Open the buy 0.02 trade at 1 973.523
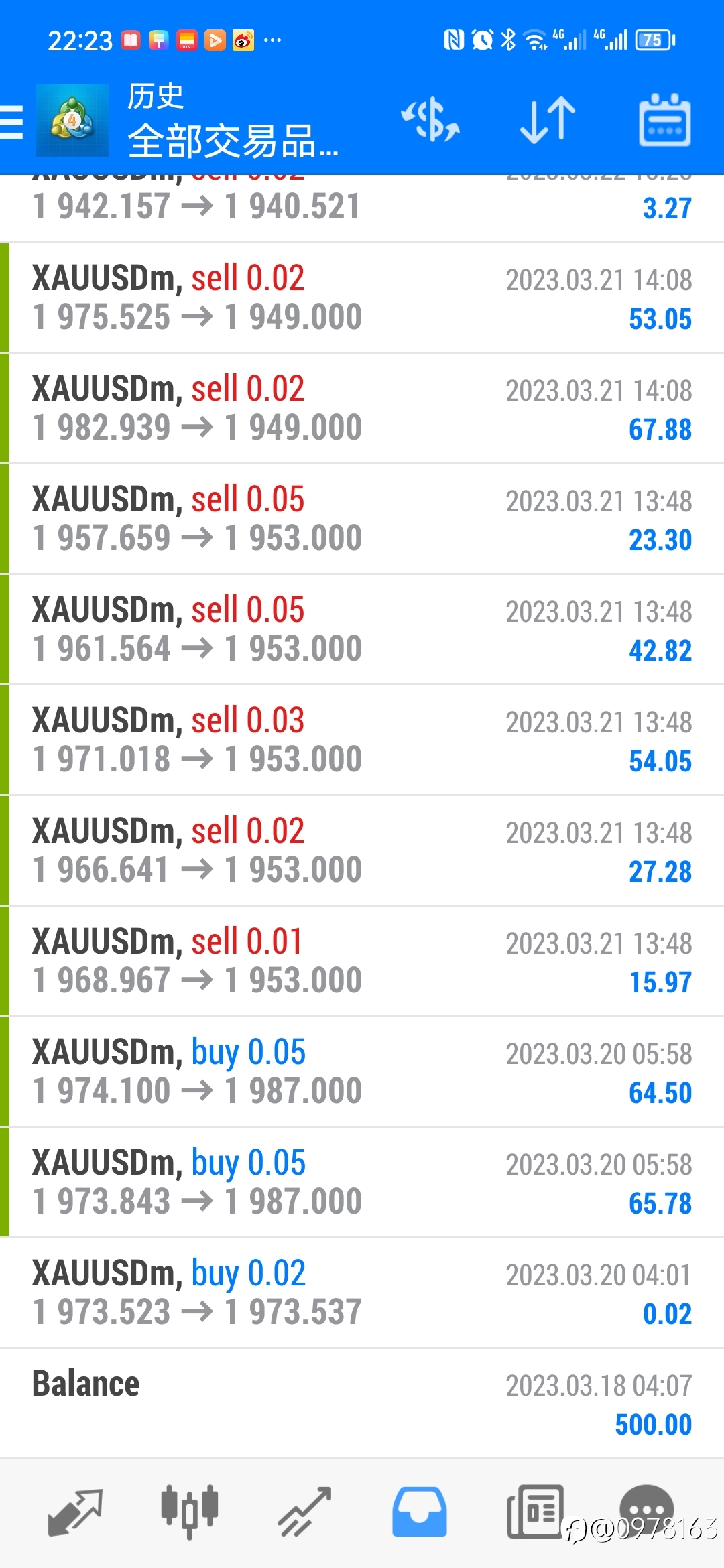This screenshot has height=1568, width=724. pyautogui.click(x=362, y=1293)
